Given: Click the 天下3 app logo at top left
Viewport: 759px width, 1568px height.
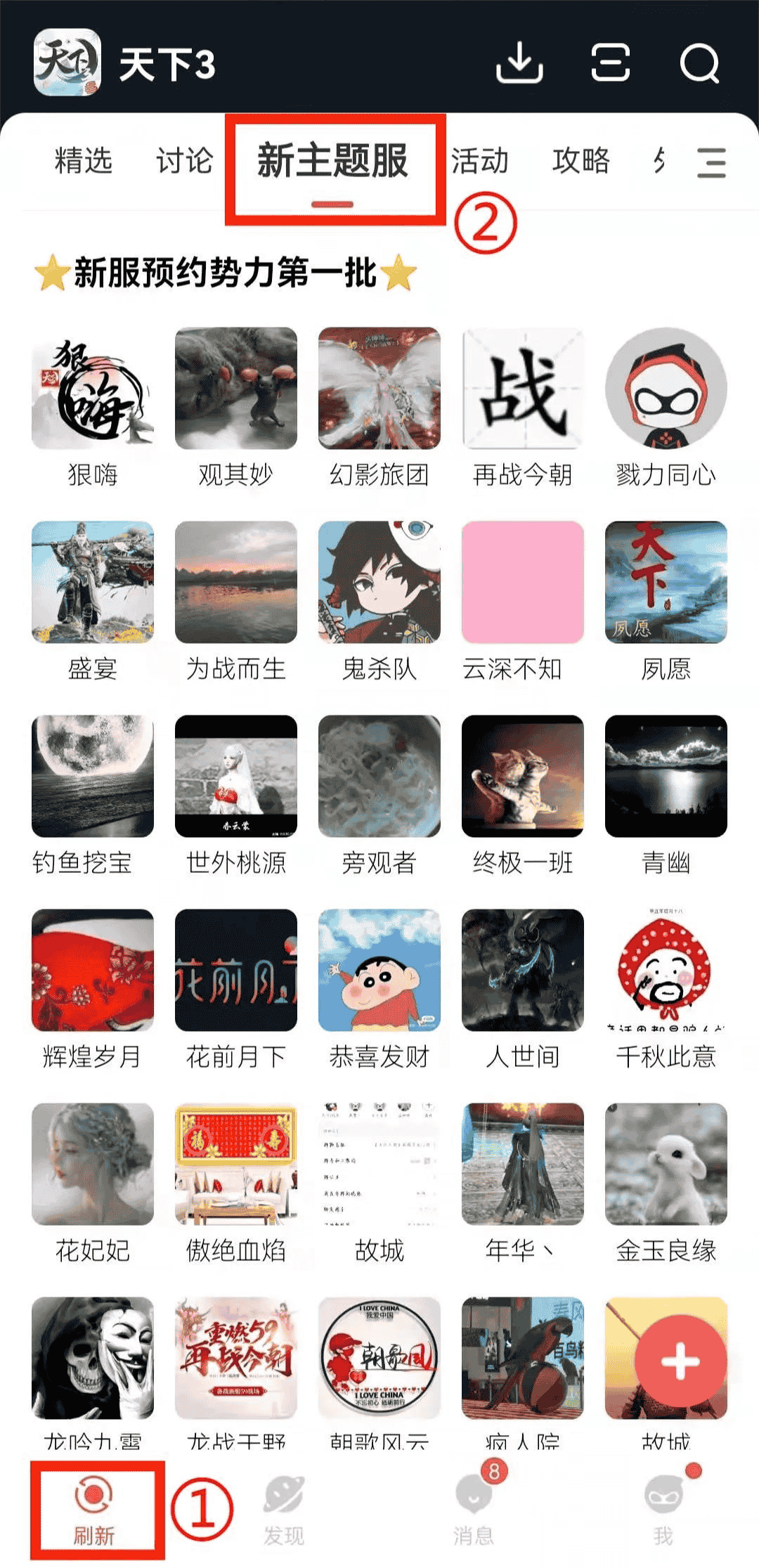Looking at the screenshot, I should click(65, 65).
